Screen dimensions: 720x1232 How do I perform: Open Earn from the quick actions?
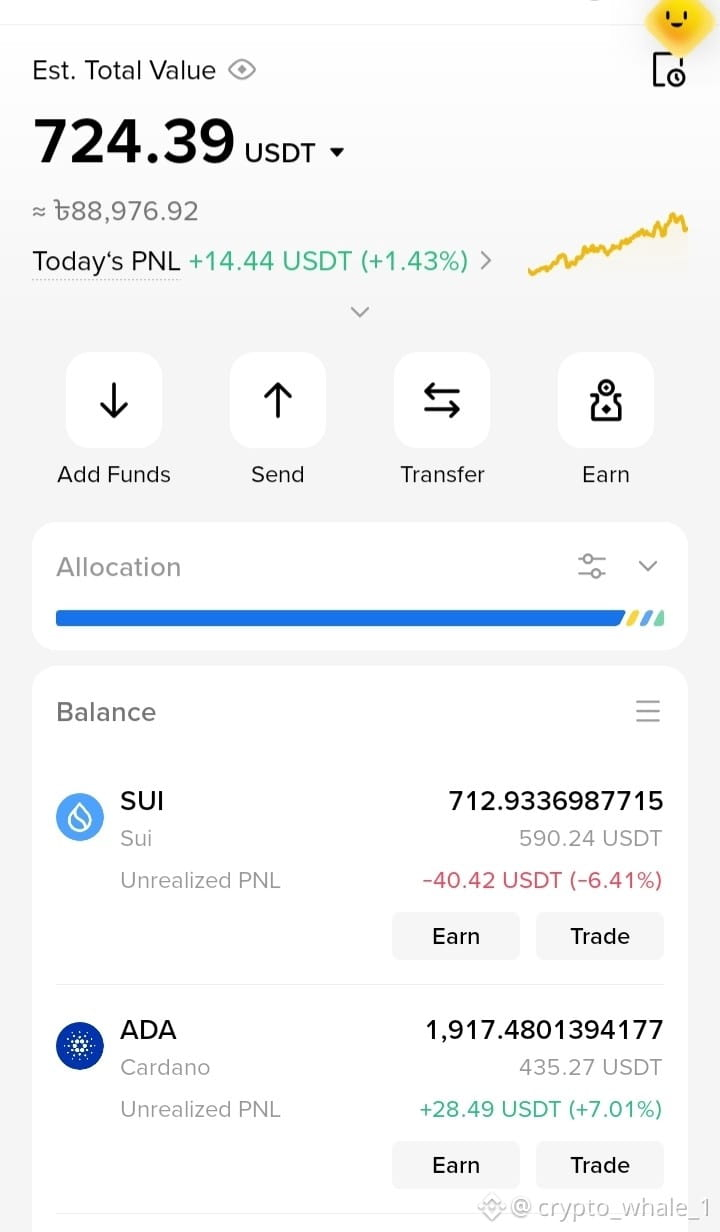[606, 400]
